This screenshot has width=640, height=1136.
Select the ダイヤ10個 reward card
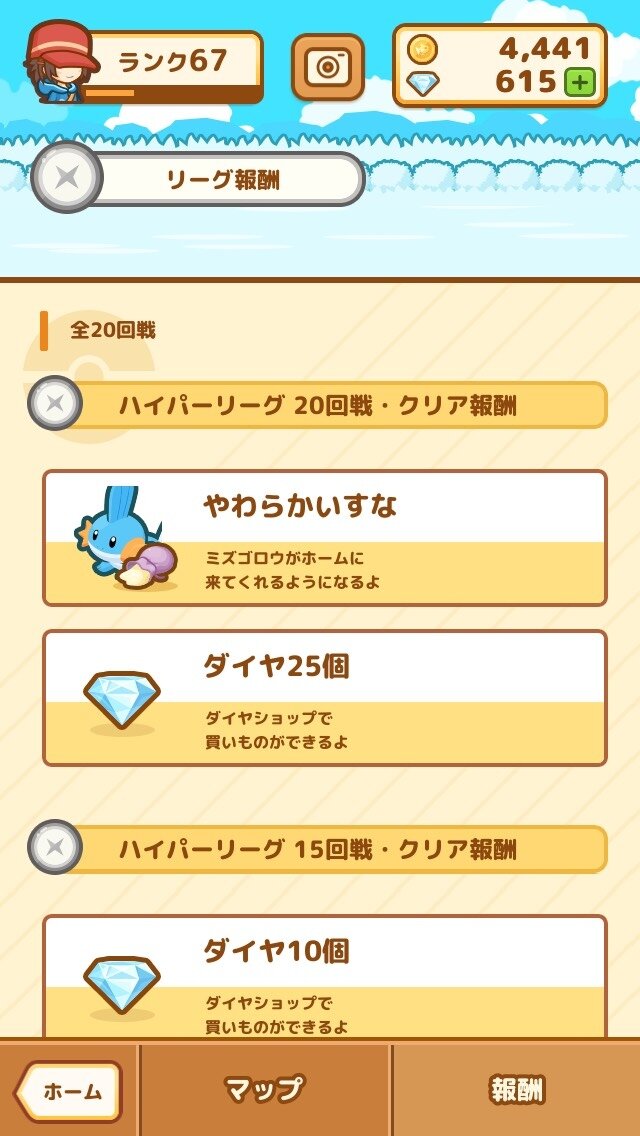[x=324, y=975]
